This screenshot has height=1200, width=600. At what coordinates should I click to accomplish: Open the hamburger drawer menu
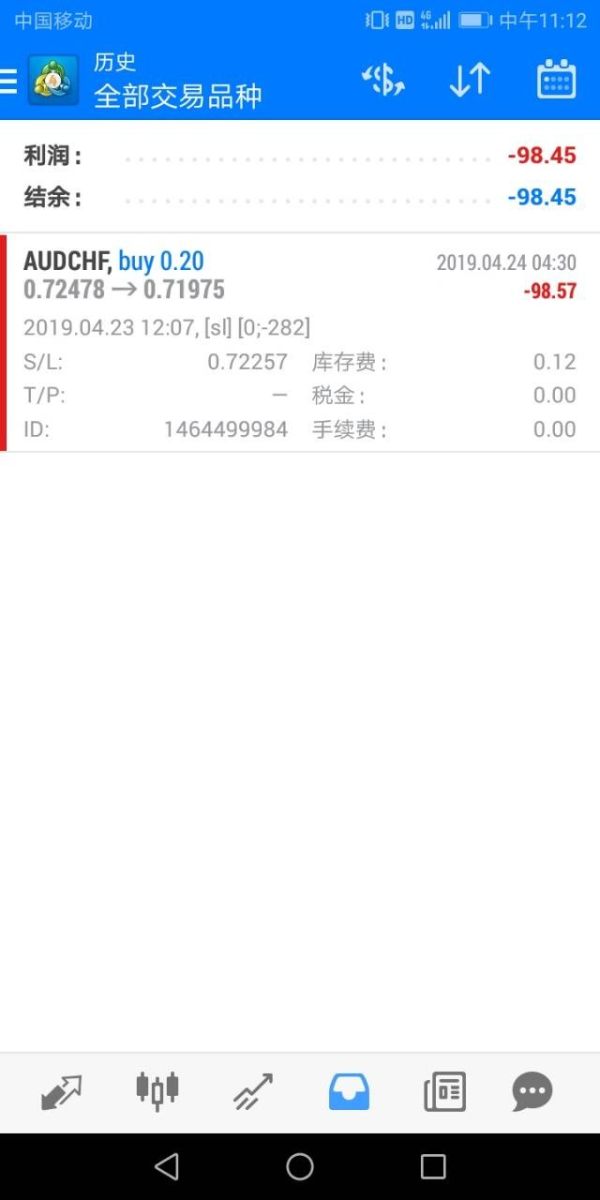click(x=8, y=81)
